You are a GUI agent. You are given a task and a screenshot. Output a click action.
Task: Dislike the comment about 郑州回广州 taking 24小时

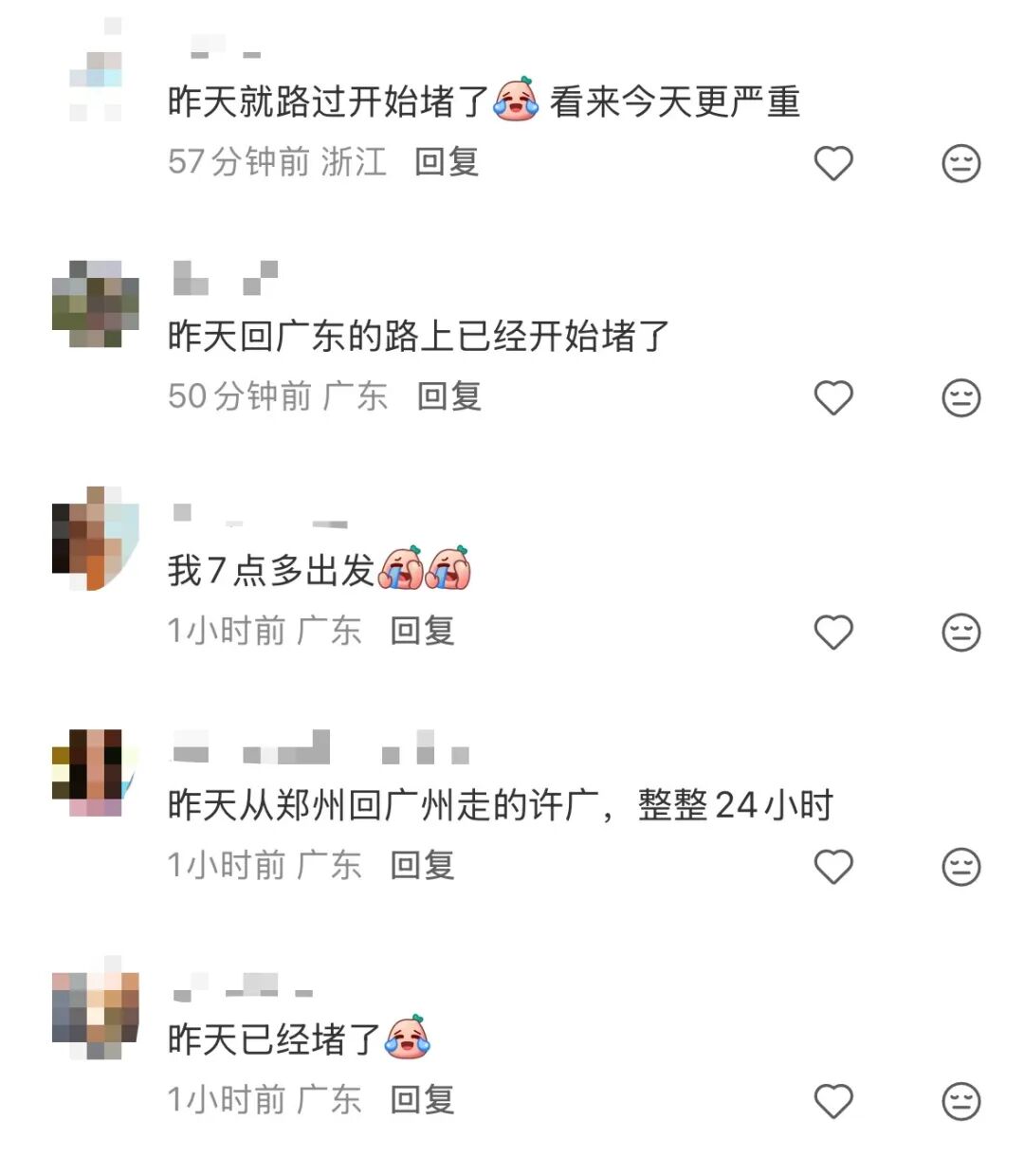click(960, 866)
